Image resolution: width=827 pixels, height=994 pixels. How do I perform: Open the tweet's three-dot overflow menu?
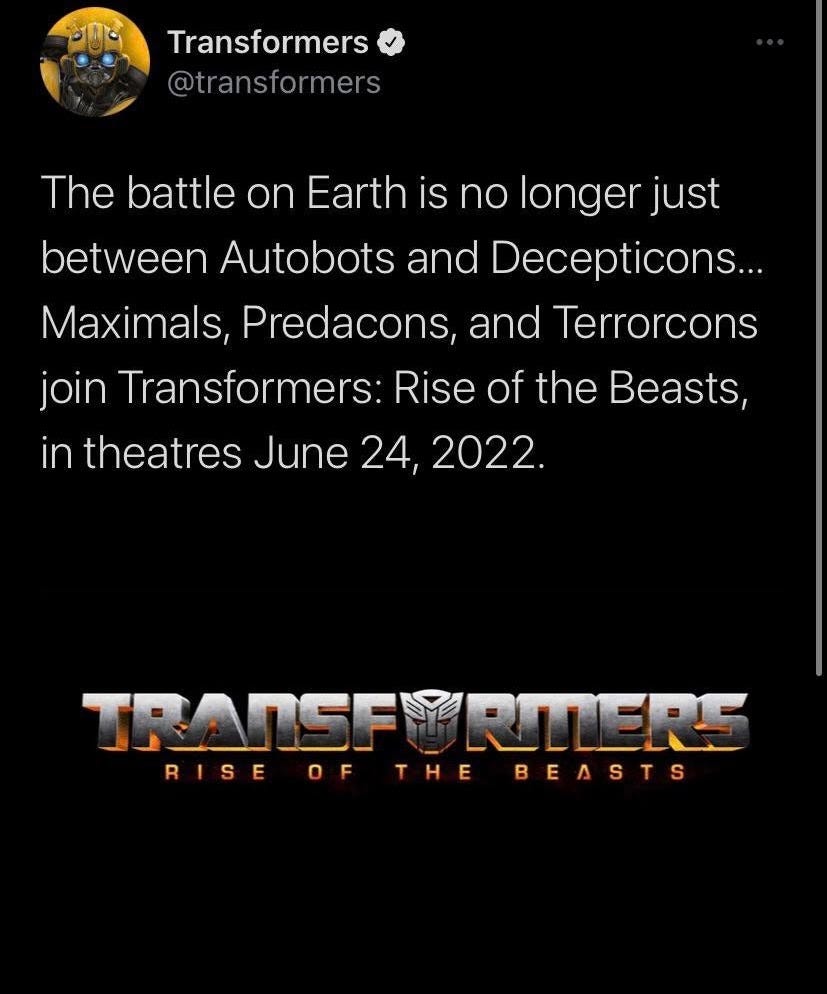click(769, 42)
